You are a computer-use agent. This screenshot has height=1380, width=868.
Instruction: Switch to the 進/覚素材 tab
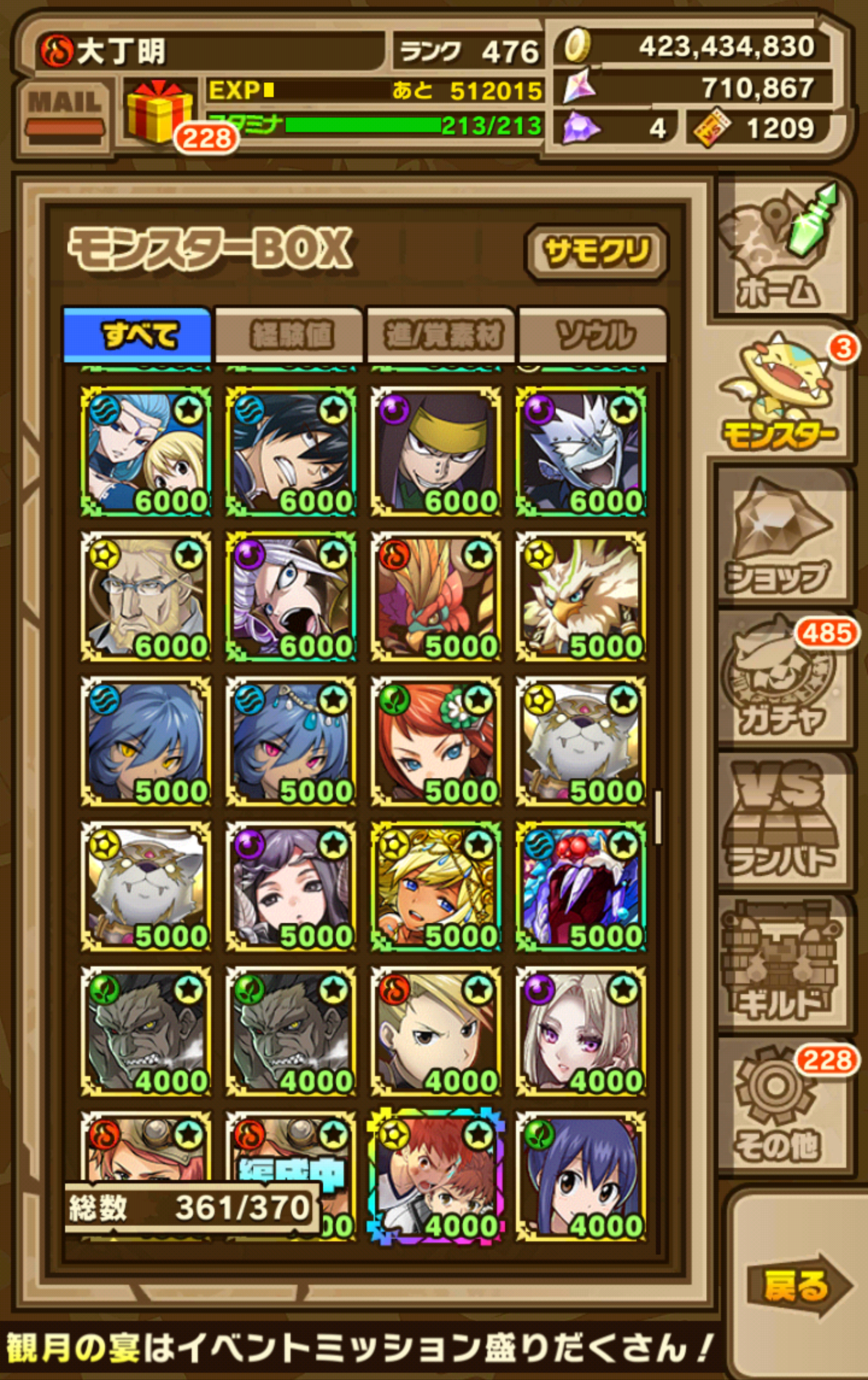click(x=442, y=336)
